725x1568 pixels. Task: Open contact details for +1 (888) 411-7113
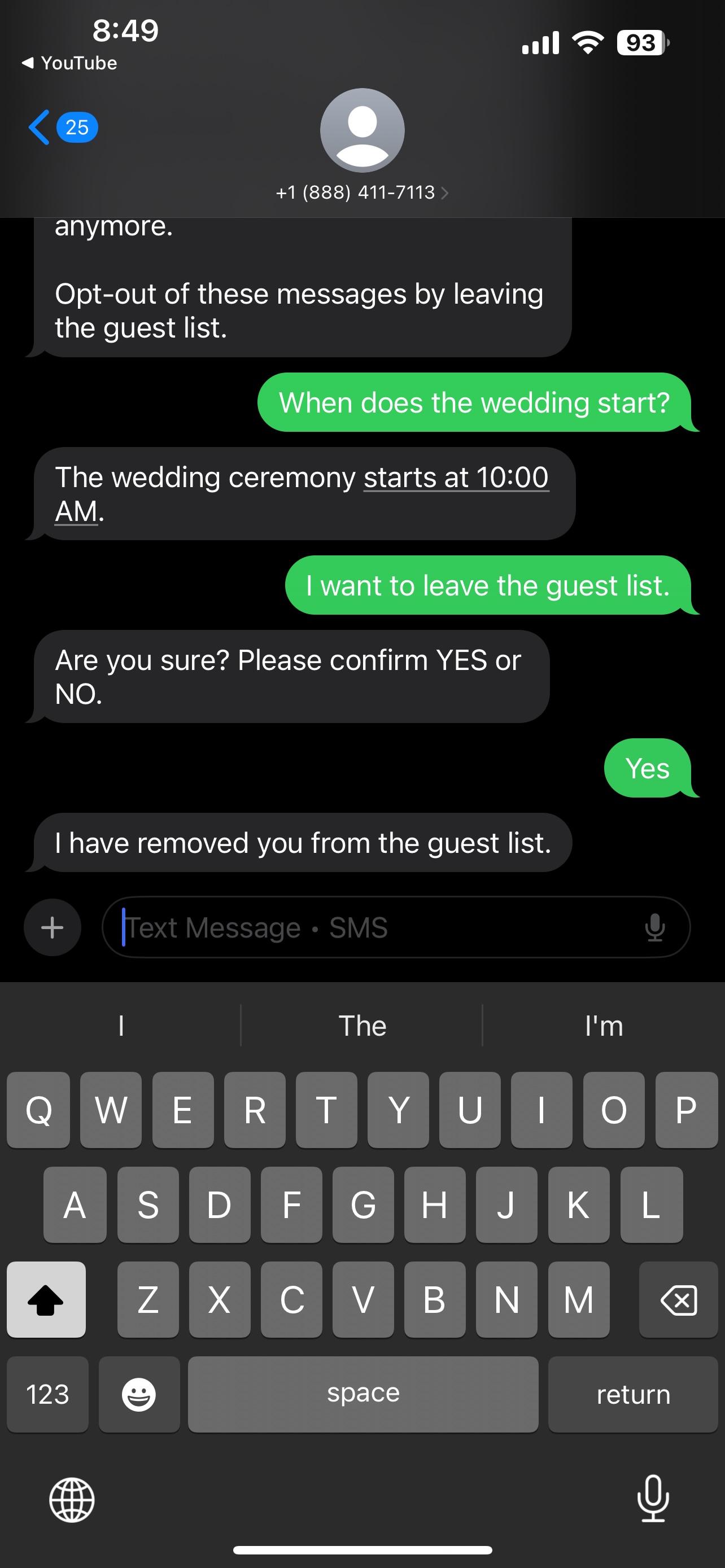pyautogui.click(x=362, y=192)
